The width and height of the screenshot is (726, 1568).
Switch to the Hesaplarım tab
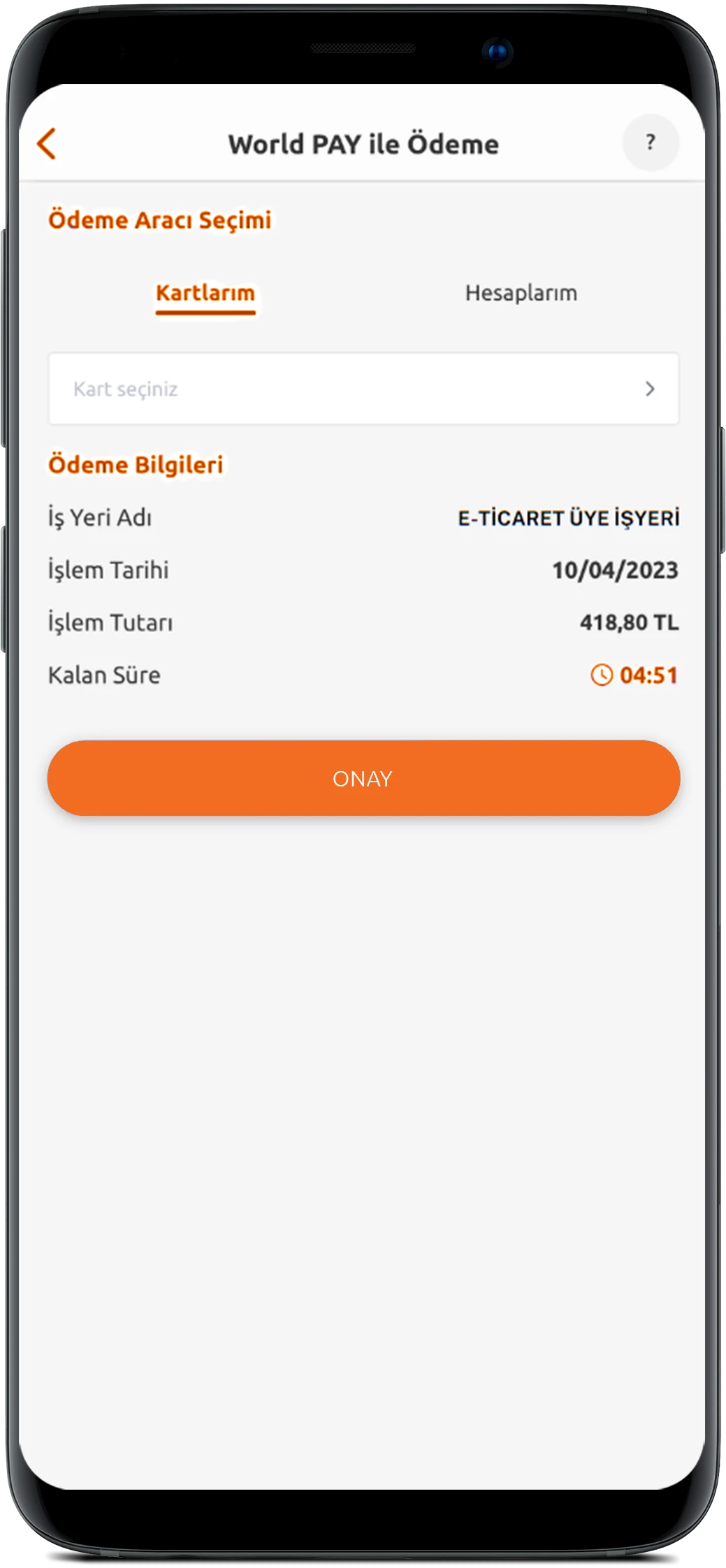pos(521,293)
